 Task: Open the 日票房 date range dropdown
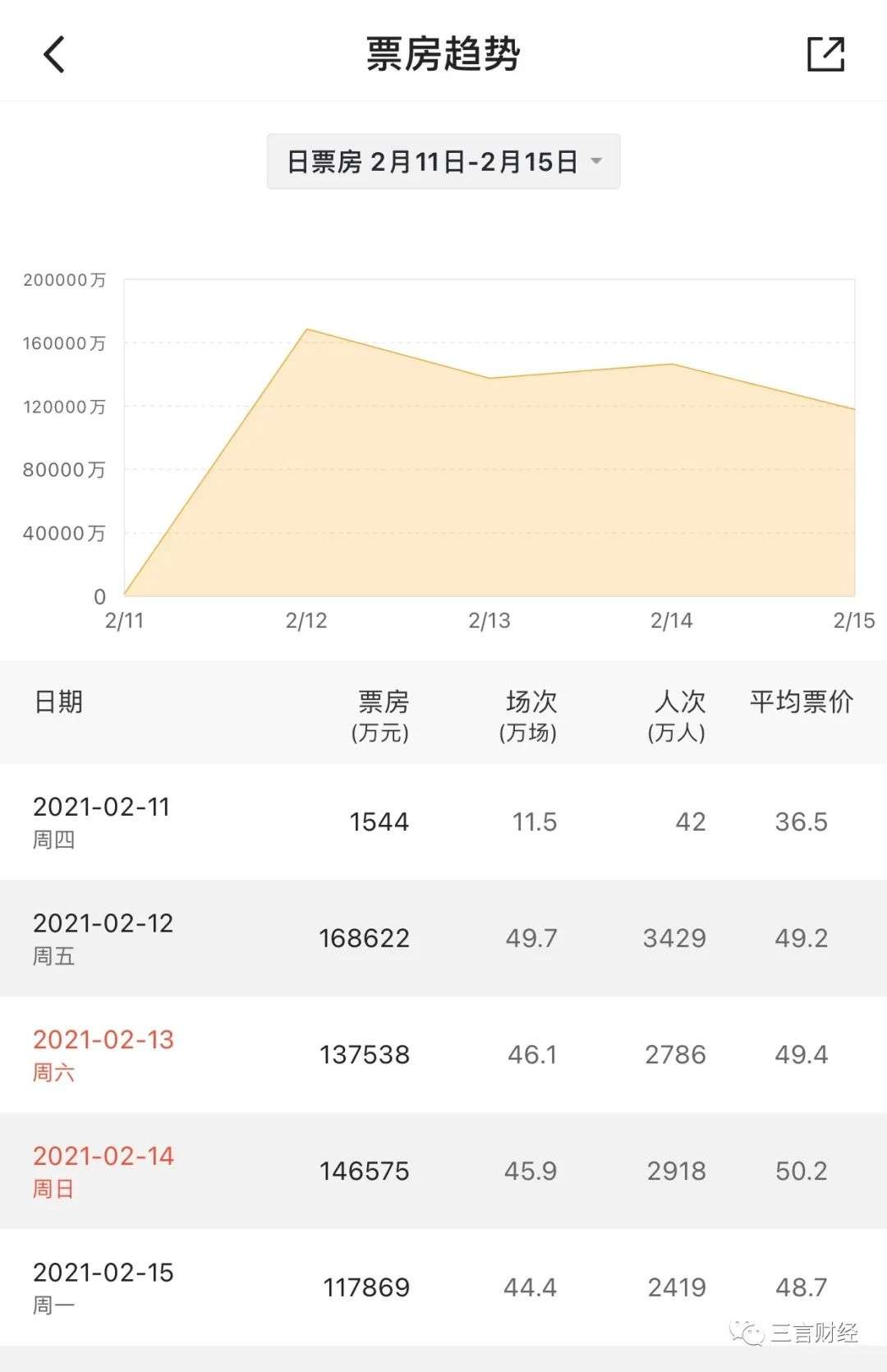pos(443,162)
